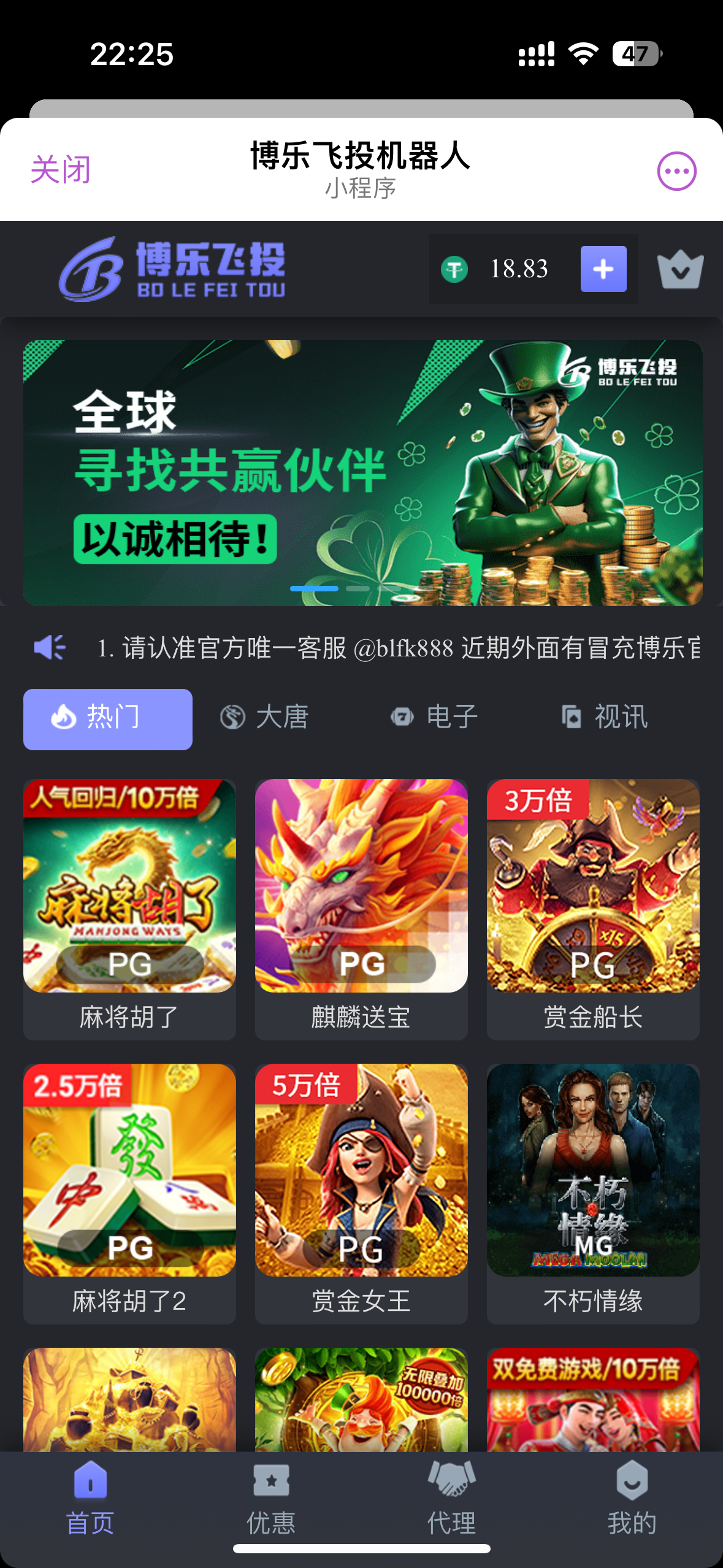This screenshot has width=723, height=1568.
Task: Open the 麻将胡了2 game tile
Action: (129, 1193)
